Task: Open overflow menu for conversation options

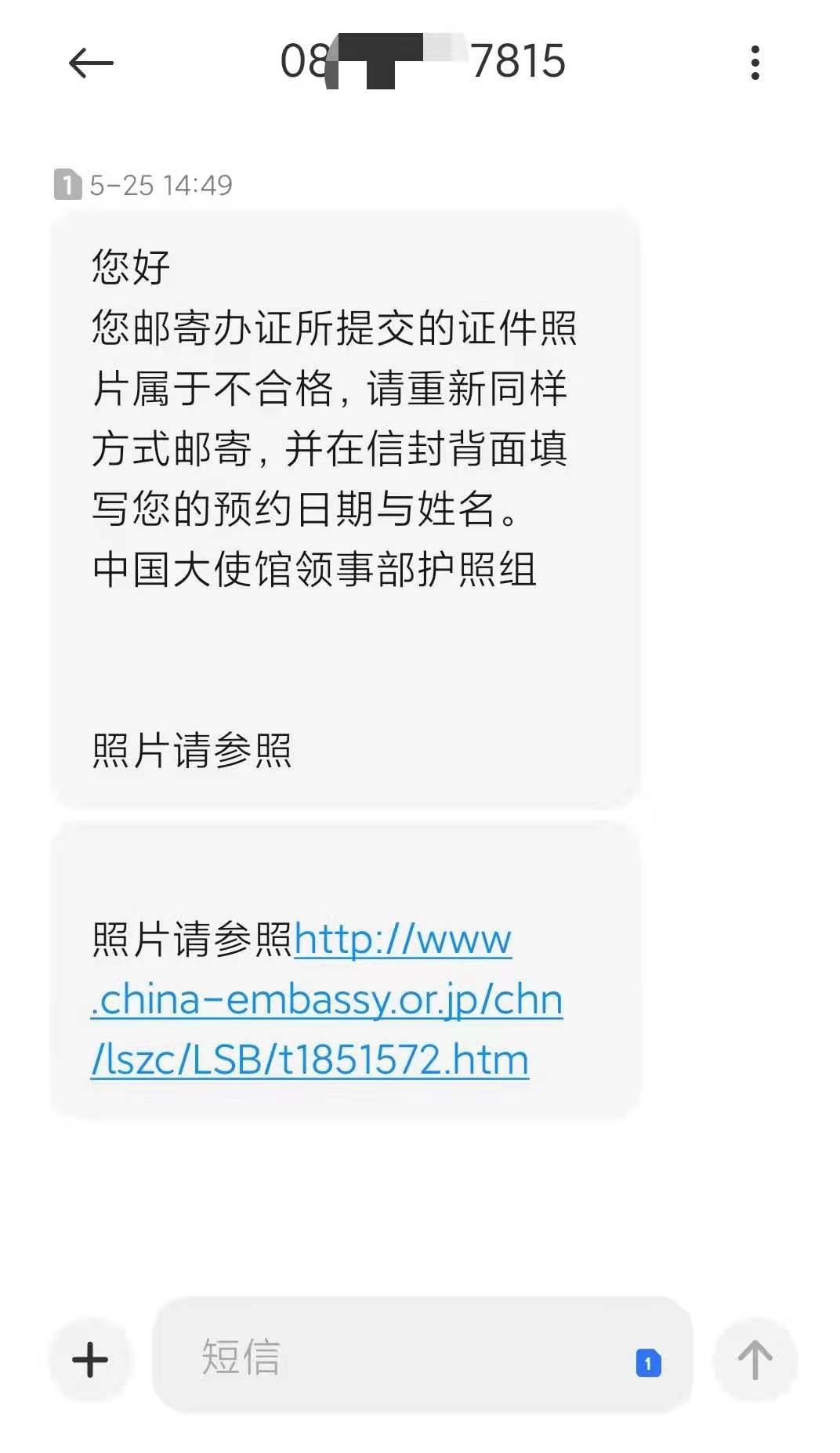Action: (x=755, y=63)
